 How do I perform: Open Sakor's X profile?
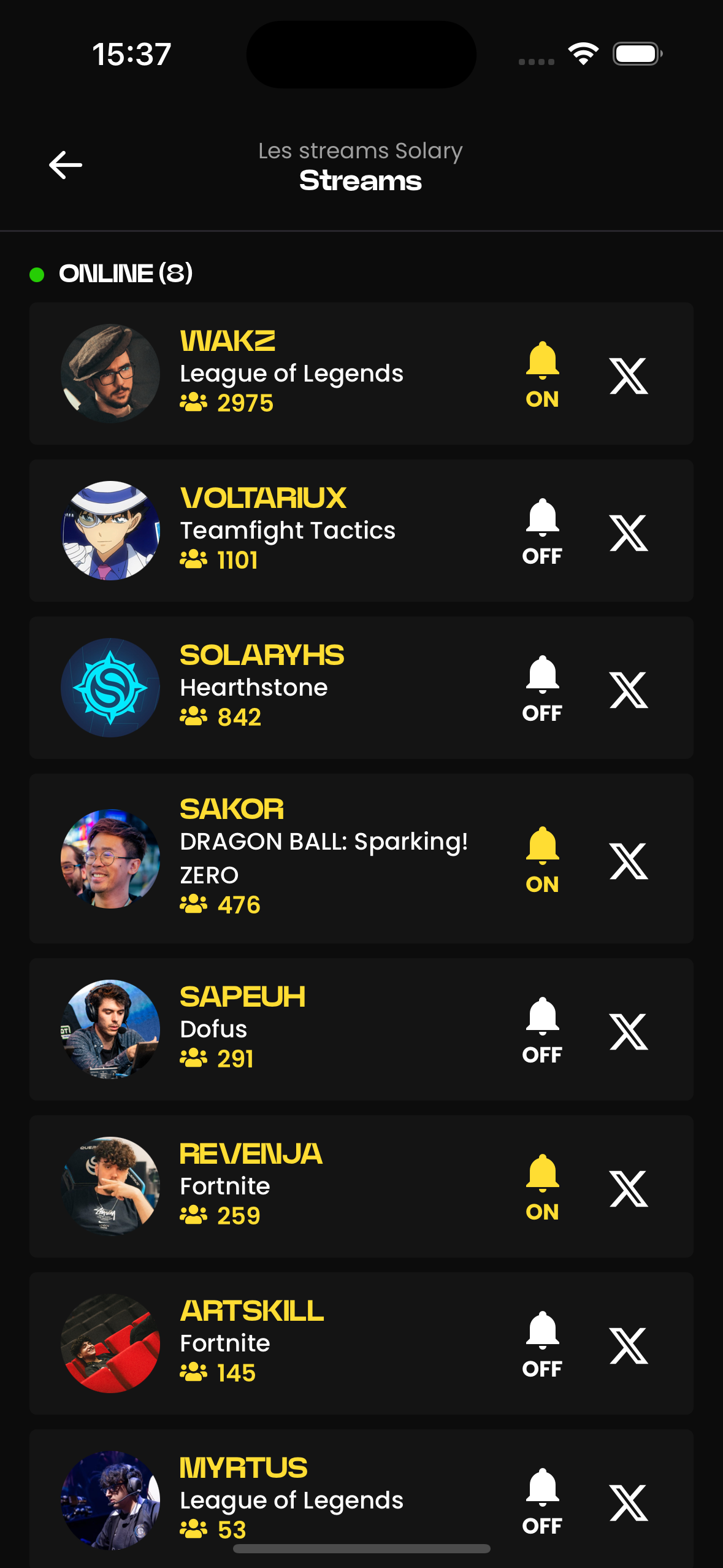(x=629, y=861)
